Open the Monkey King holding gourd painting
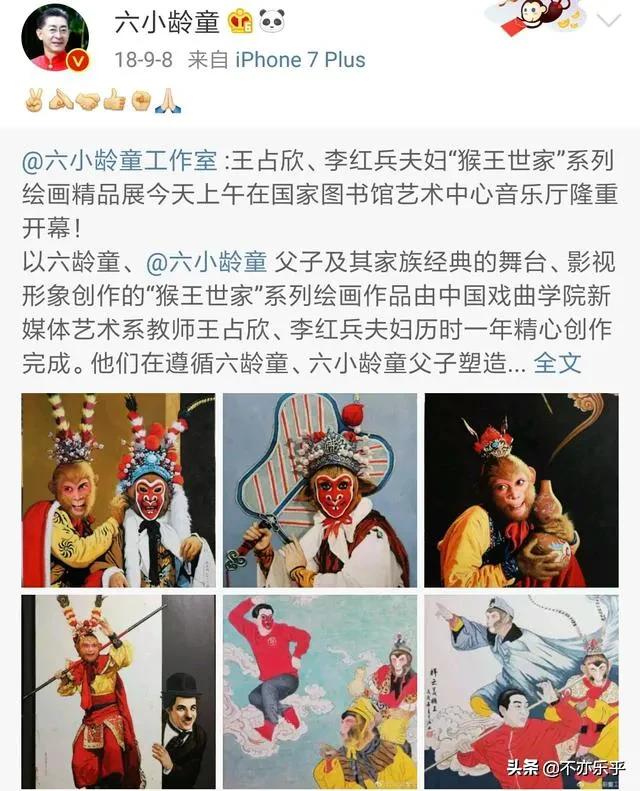 click(x=521, y=490)
